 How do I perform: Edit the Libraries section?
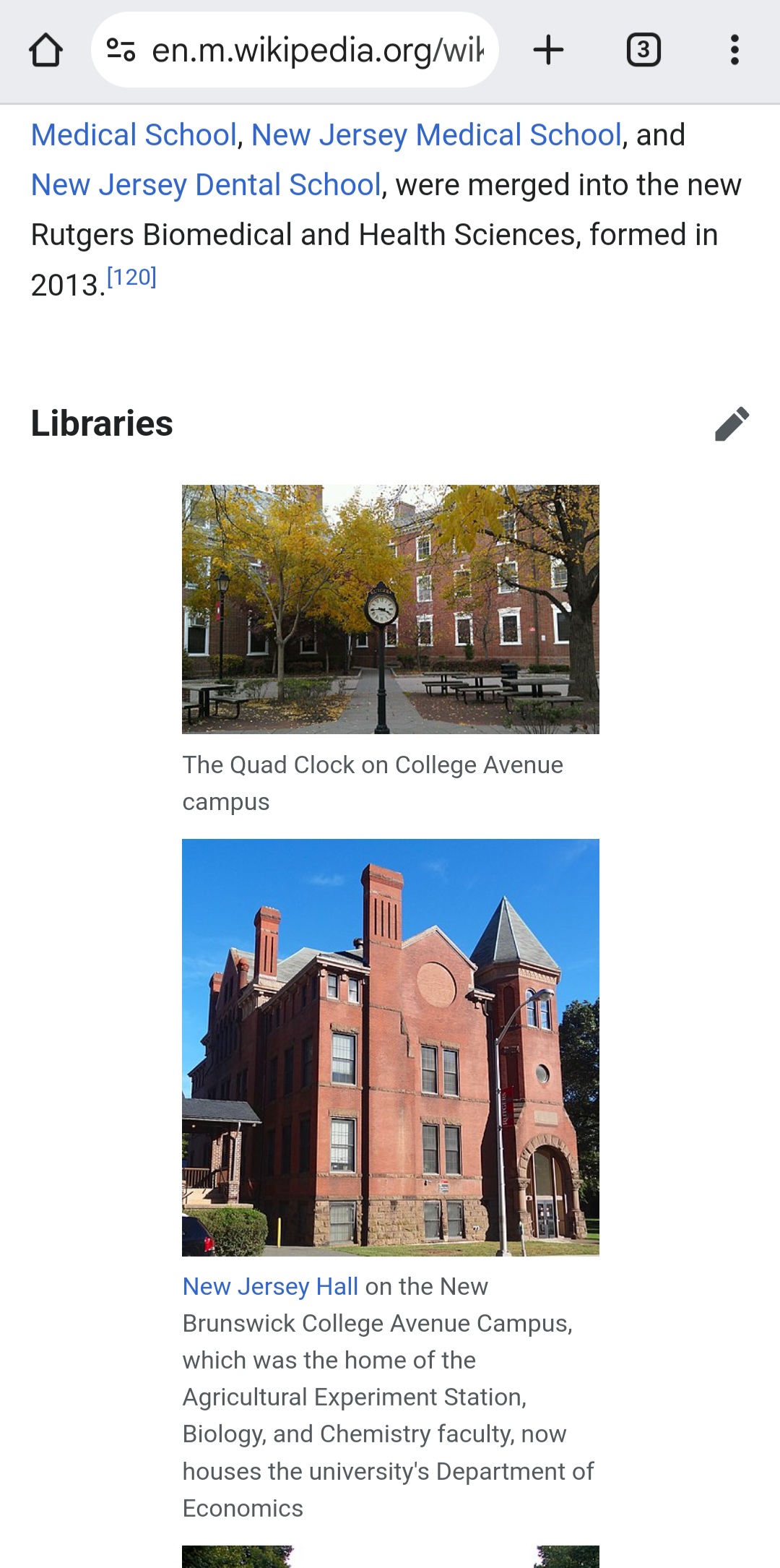point(732,423)
